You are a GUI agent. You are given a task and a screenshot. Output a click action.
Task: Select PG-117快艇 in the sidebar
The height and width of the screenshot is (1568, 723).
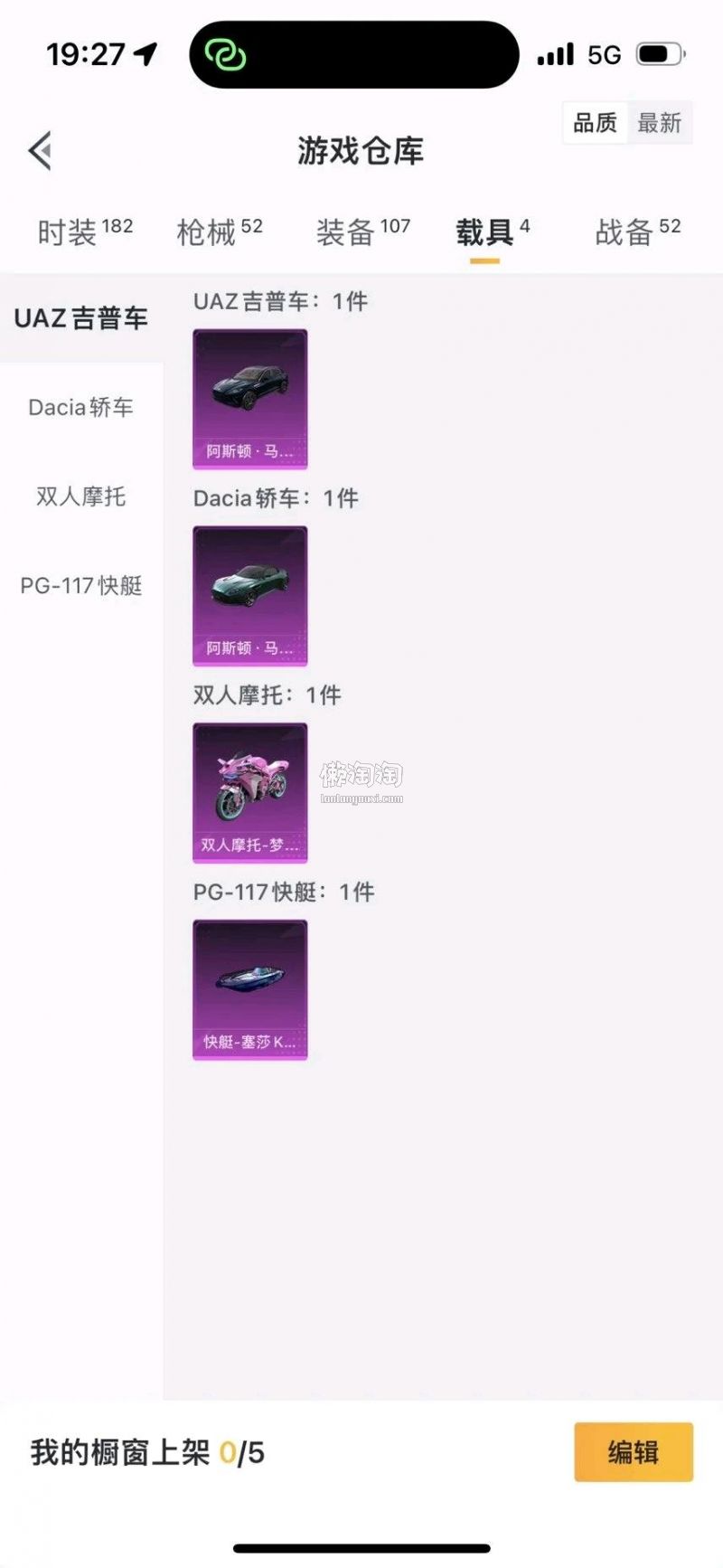coord(81,586)
